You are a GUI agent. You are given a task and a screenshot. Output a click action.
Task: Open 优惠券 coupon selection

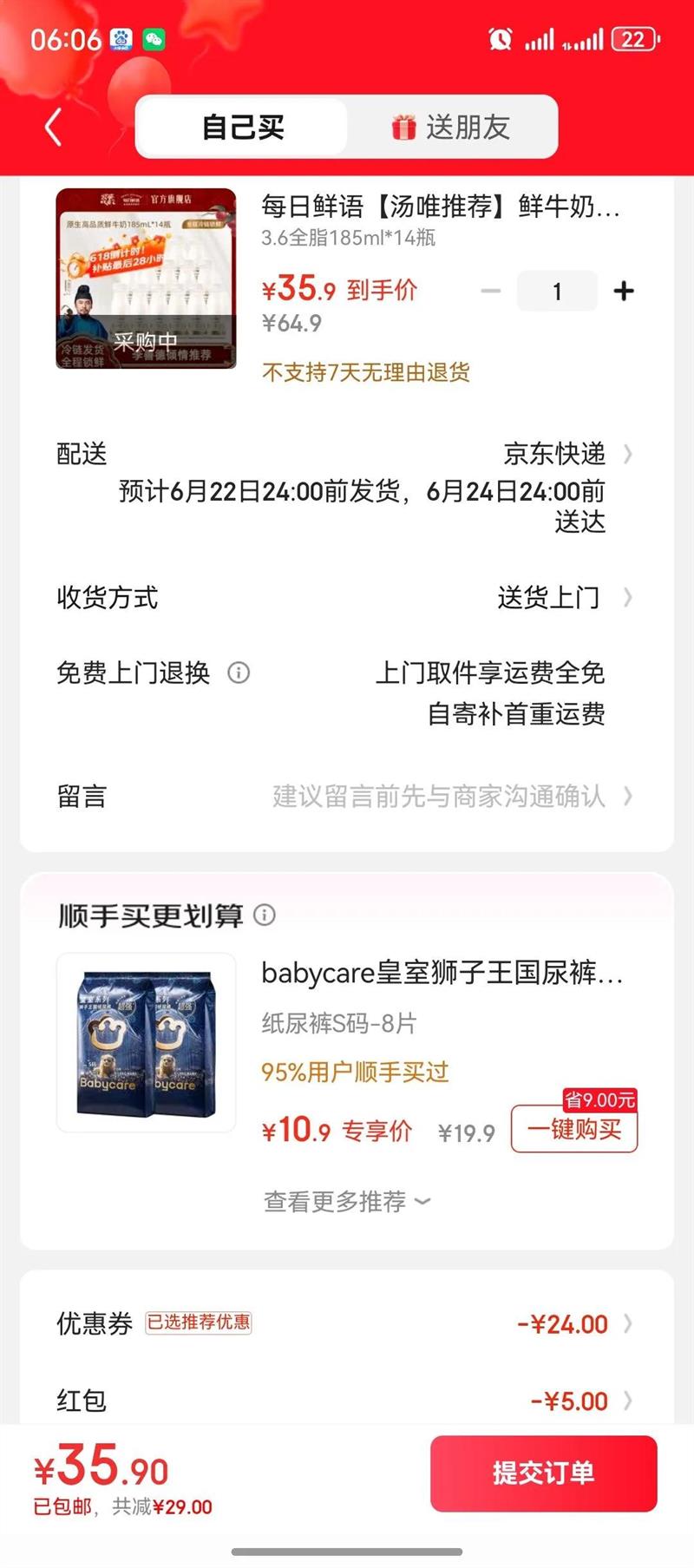coord(573,1324)
